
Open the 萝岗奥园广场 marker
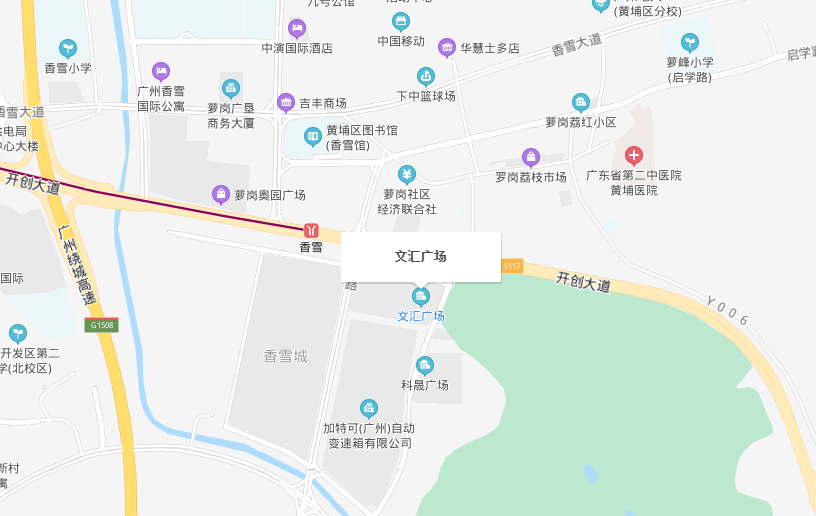221,194
